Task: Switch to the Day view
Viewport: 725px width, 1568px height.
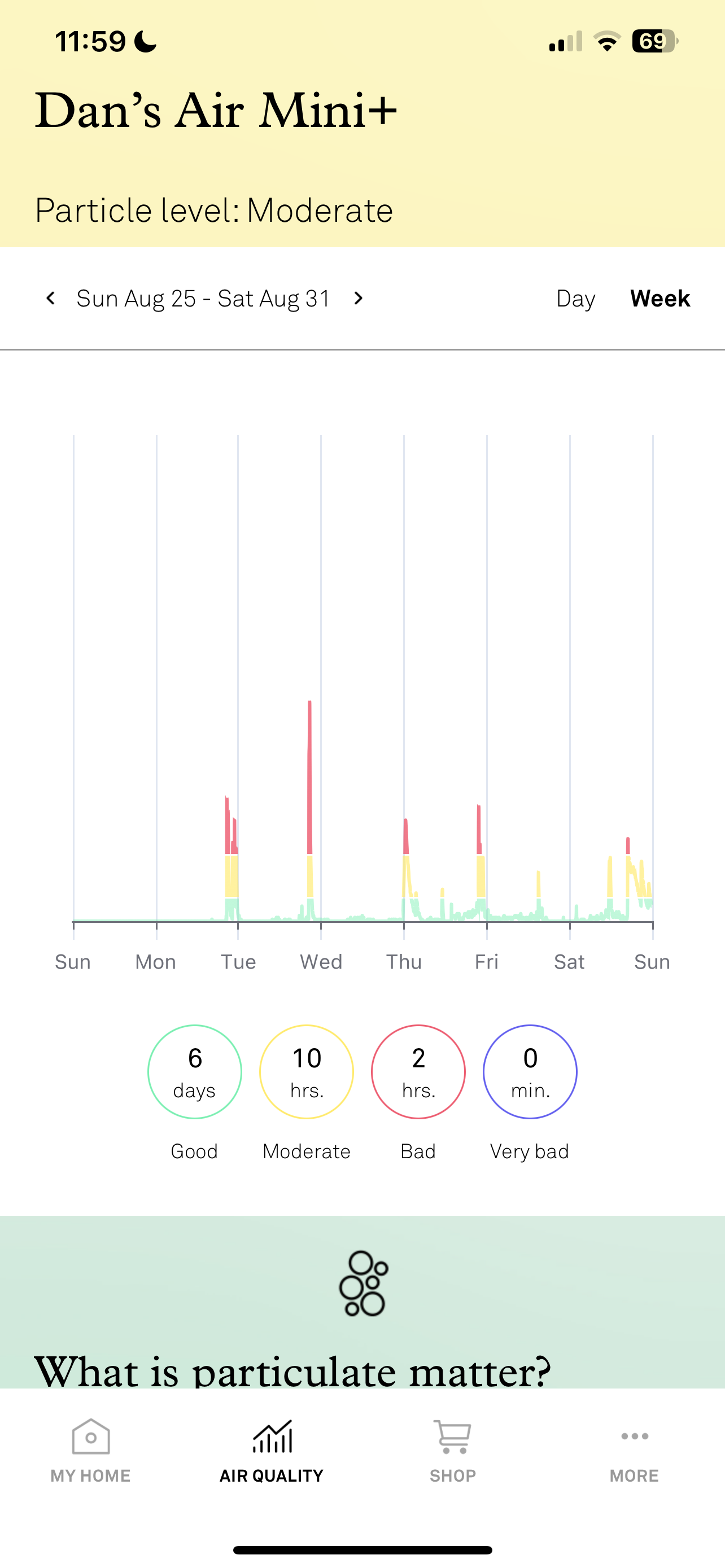Action: [x=575, y=298]
